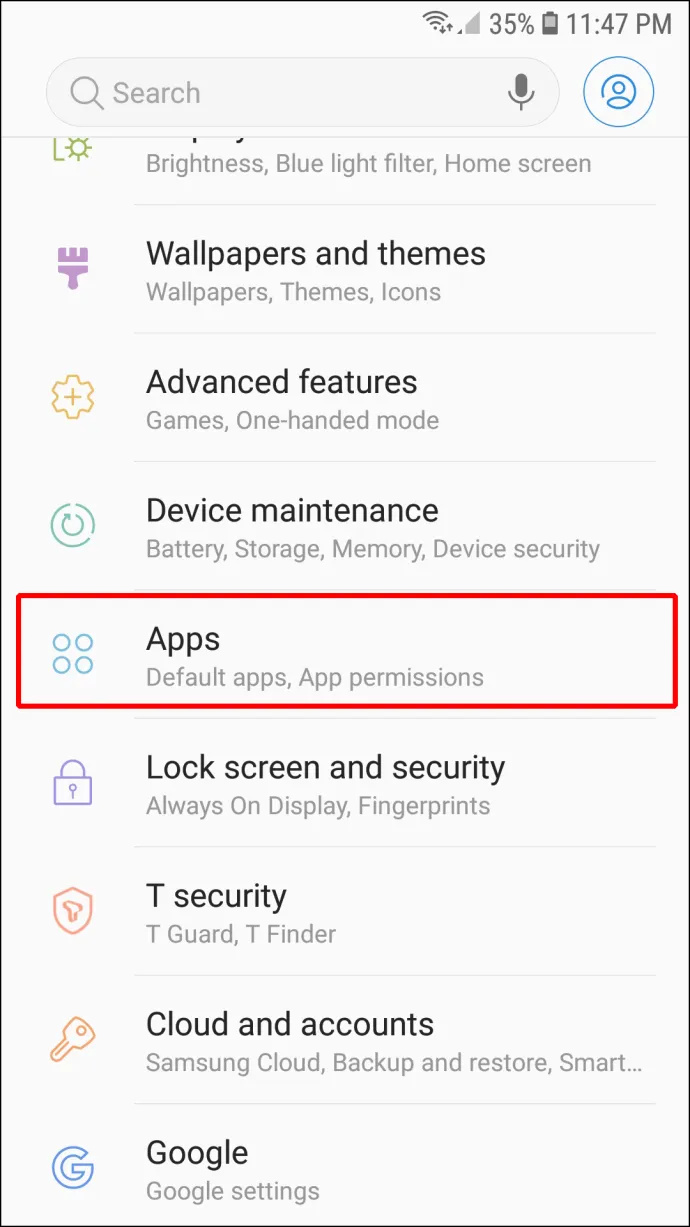Open Cloud and accounts
Viewport: 690px width, 1227px height.
click(x=345, y=1040)
